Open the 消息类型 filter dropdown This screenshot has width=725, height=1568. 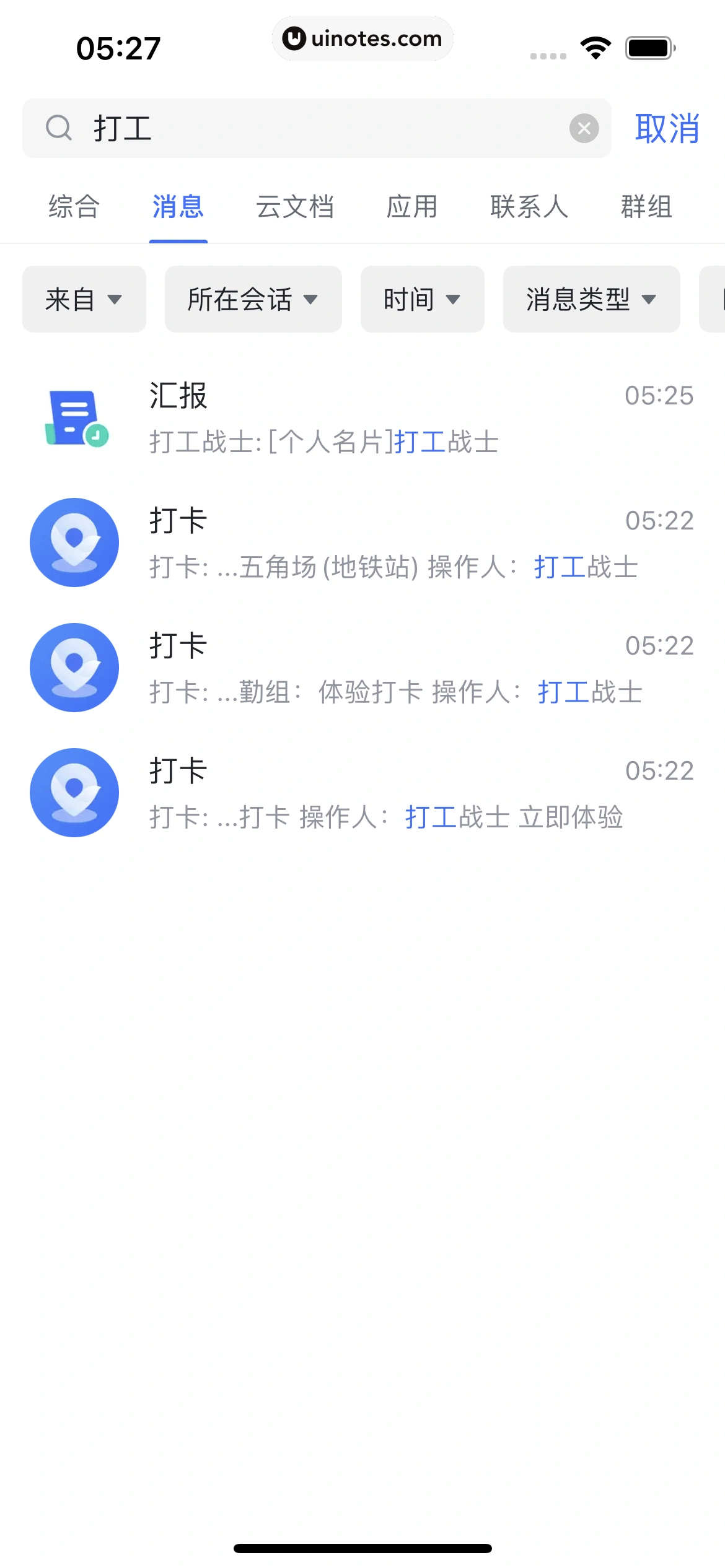591,299
